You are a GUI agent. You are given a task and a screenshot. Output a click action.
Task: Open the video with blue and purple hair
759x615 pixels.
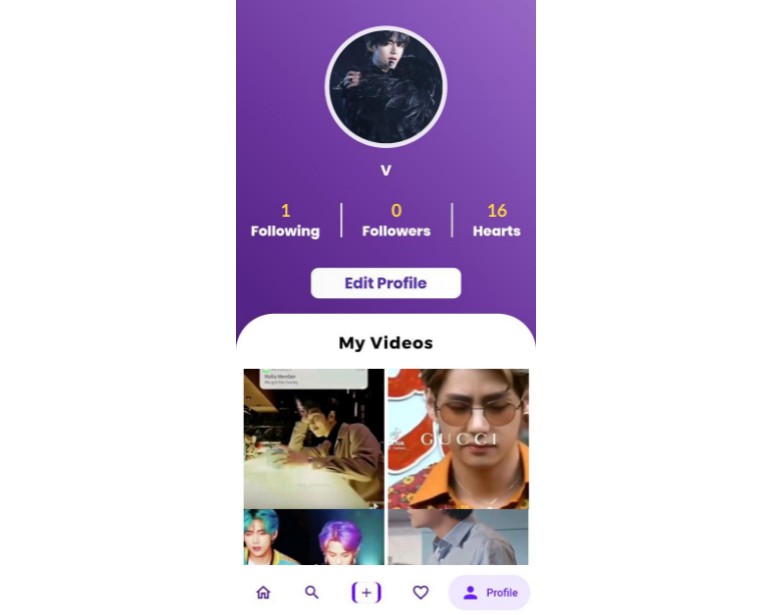click(313, 538)
